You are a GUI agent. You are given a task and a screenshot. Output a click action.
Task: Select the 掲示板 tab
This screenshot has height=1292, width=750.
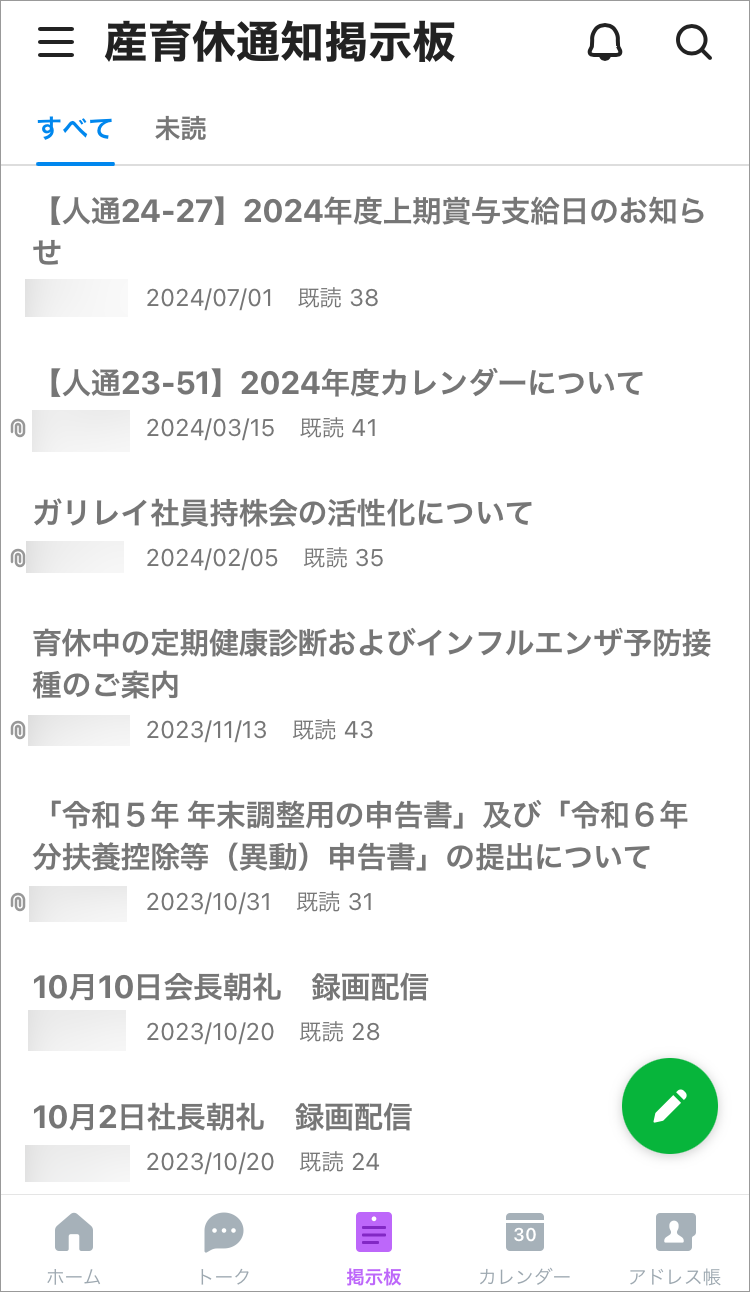(374, 1246)
